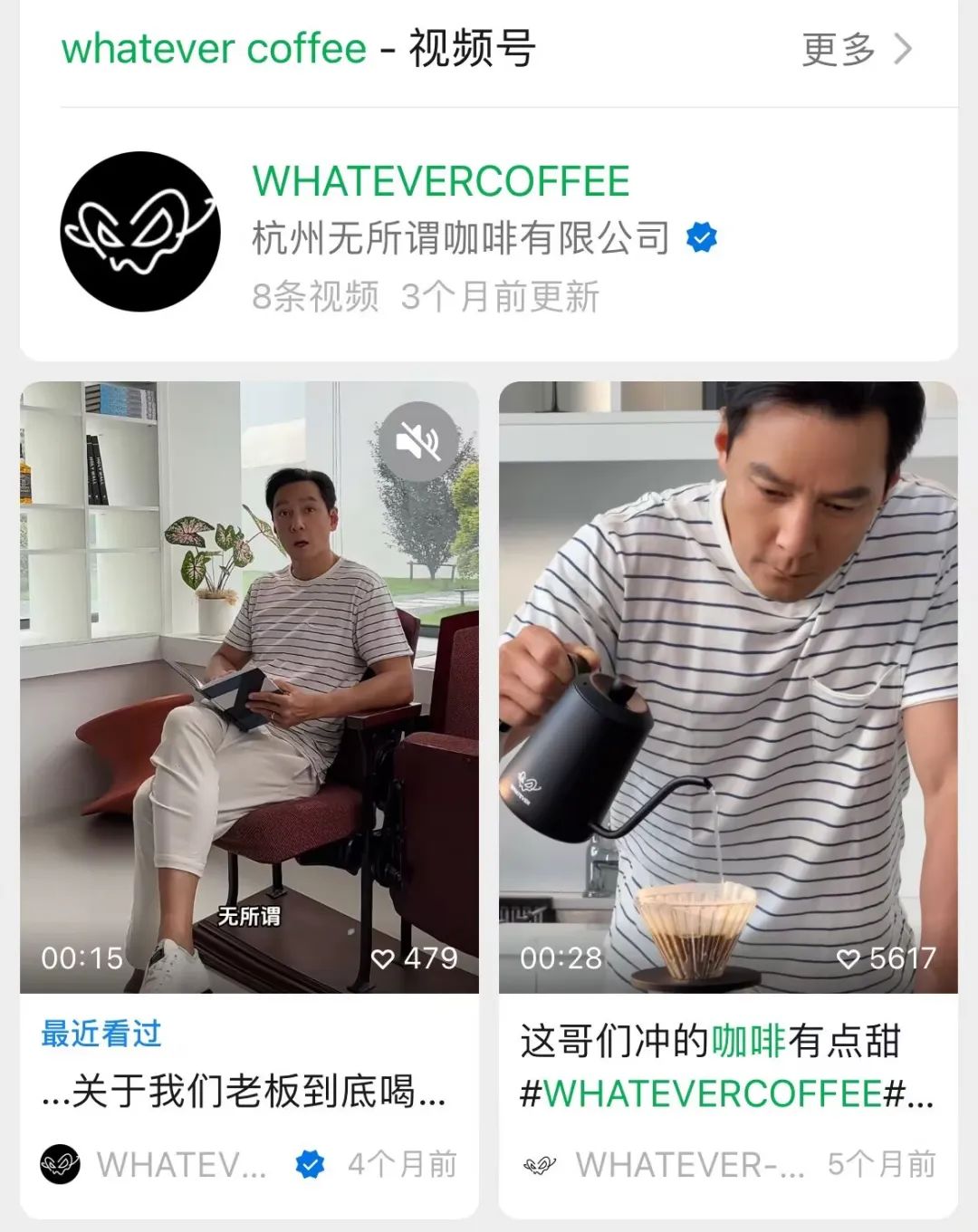Open the WHATEVERCOFFEE channel profile
Viewport: 978px width, 1232px height.
pyautogui.click(x=440, y=182)
